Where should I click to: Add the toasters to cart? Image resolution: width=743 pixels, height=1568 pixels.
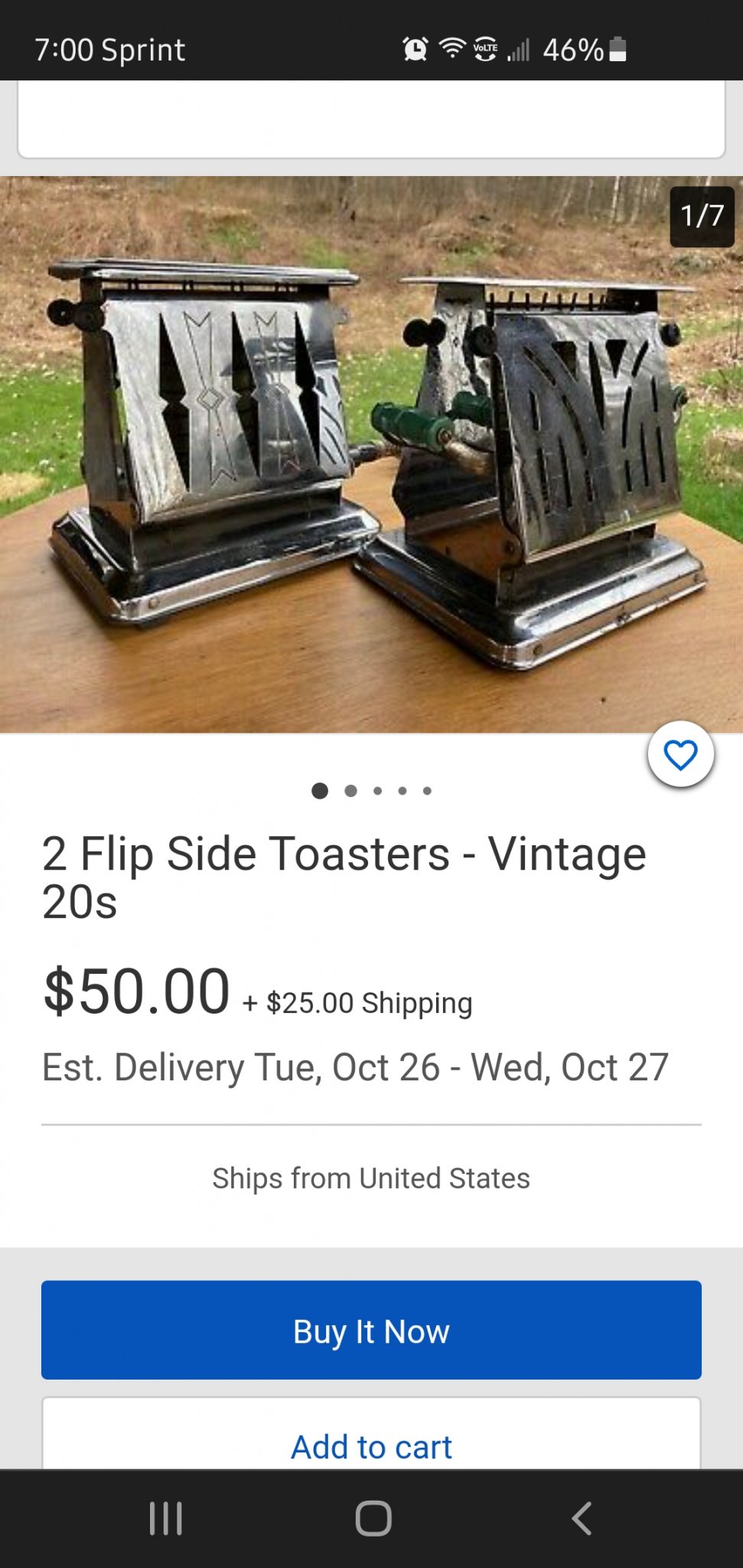tap(371, 1443)
